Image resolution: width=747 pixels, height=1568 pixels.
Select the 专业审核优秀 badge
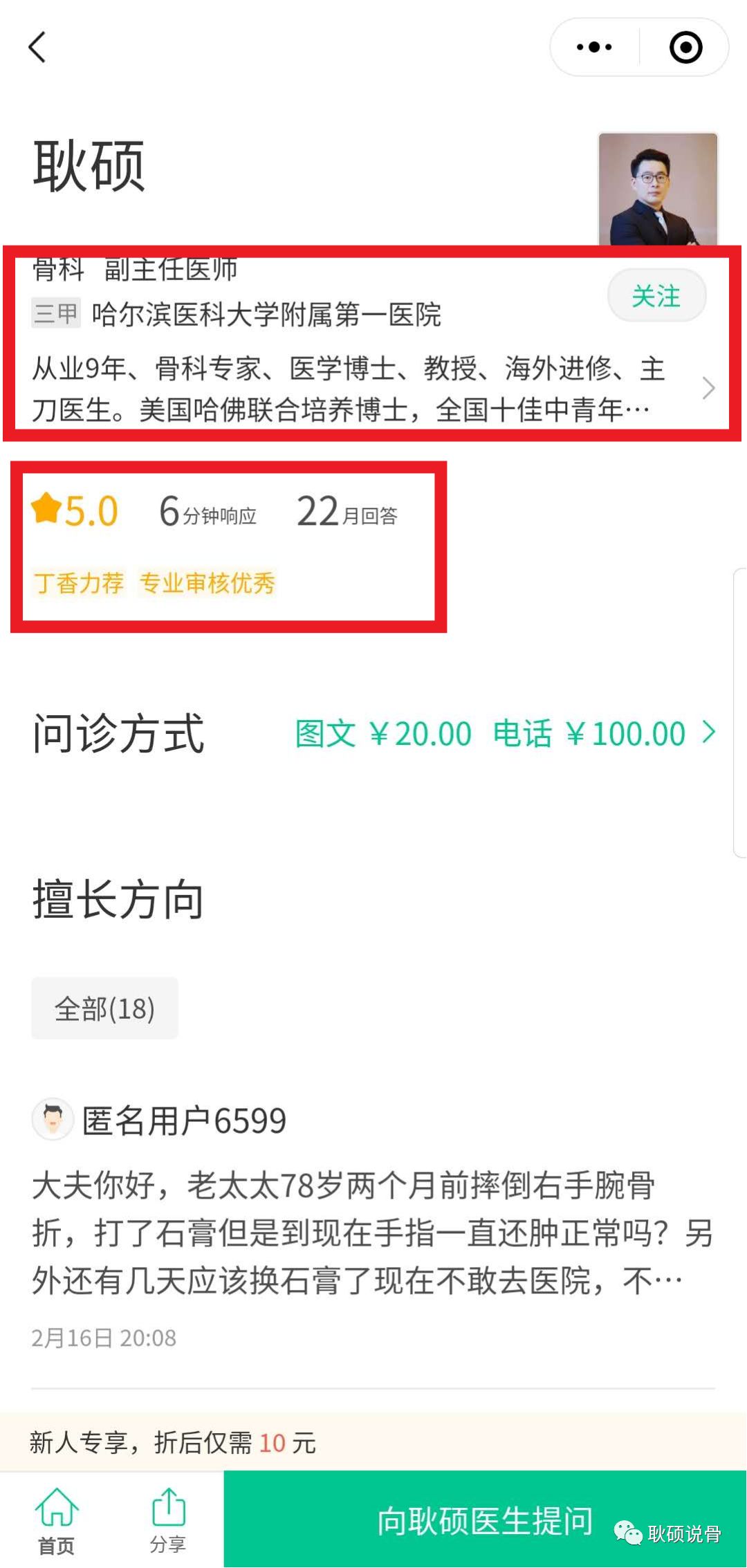[207, 584]
